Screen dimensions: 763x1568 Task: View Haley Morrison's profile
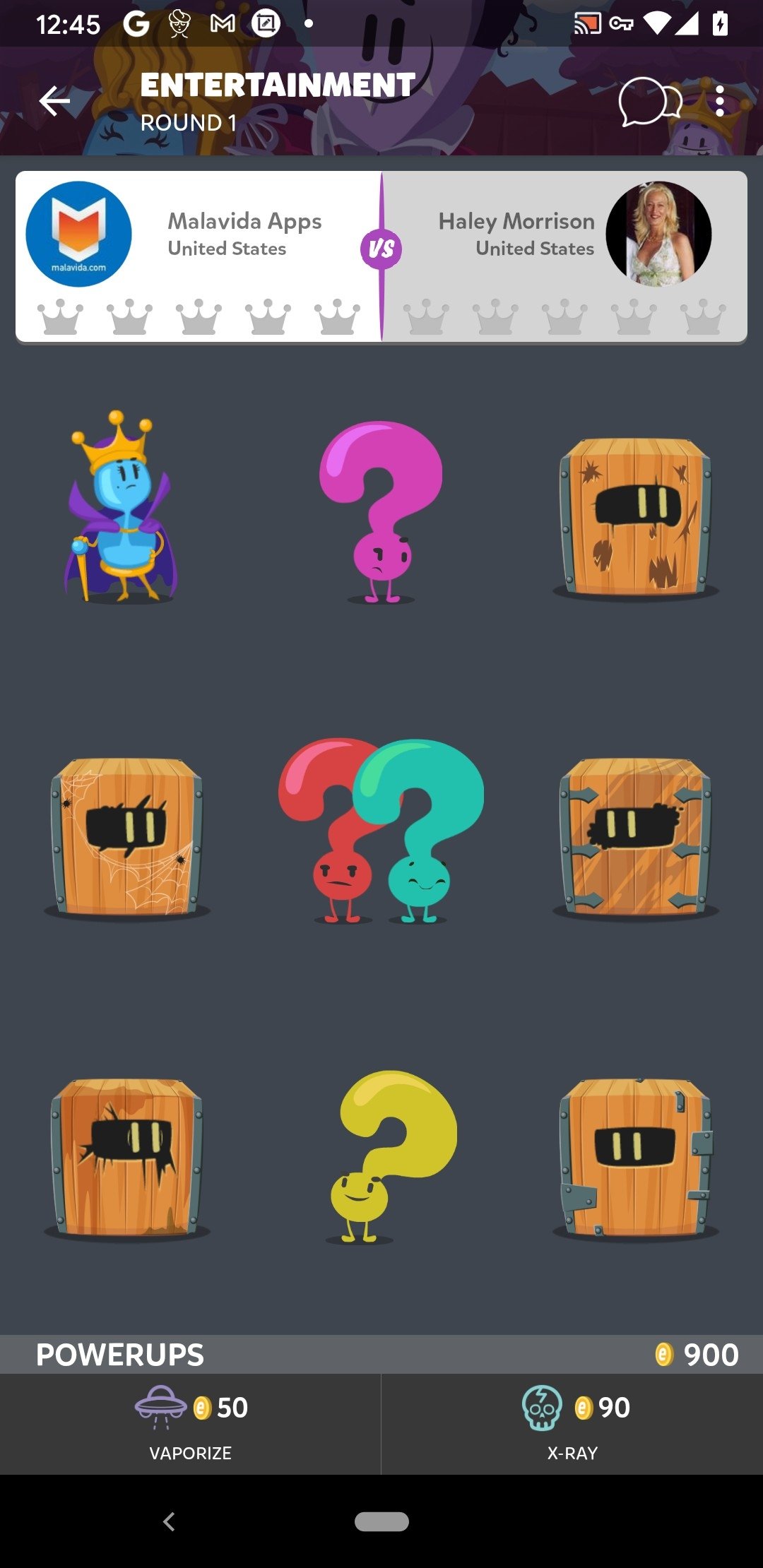tap(658, 234)
